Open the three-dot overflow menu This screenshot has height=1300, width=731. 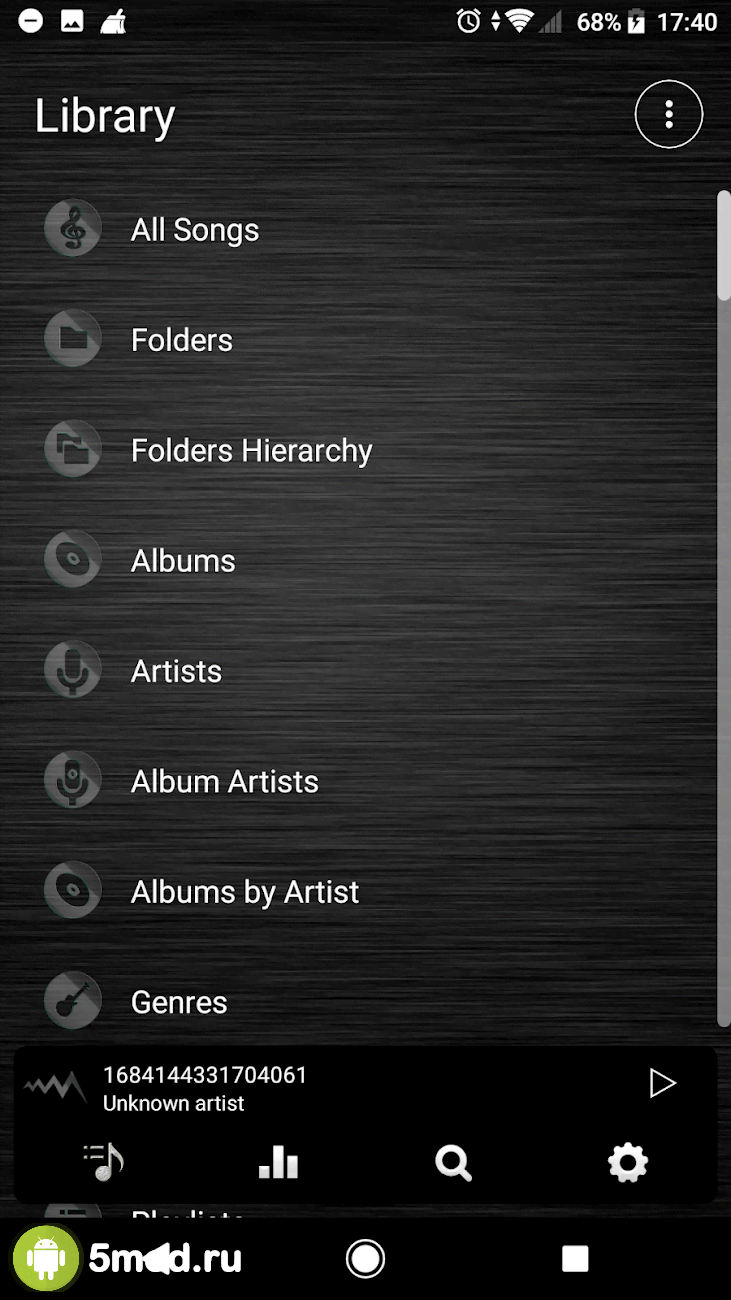pyautogui.click(x=668, y=115)
